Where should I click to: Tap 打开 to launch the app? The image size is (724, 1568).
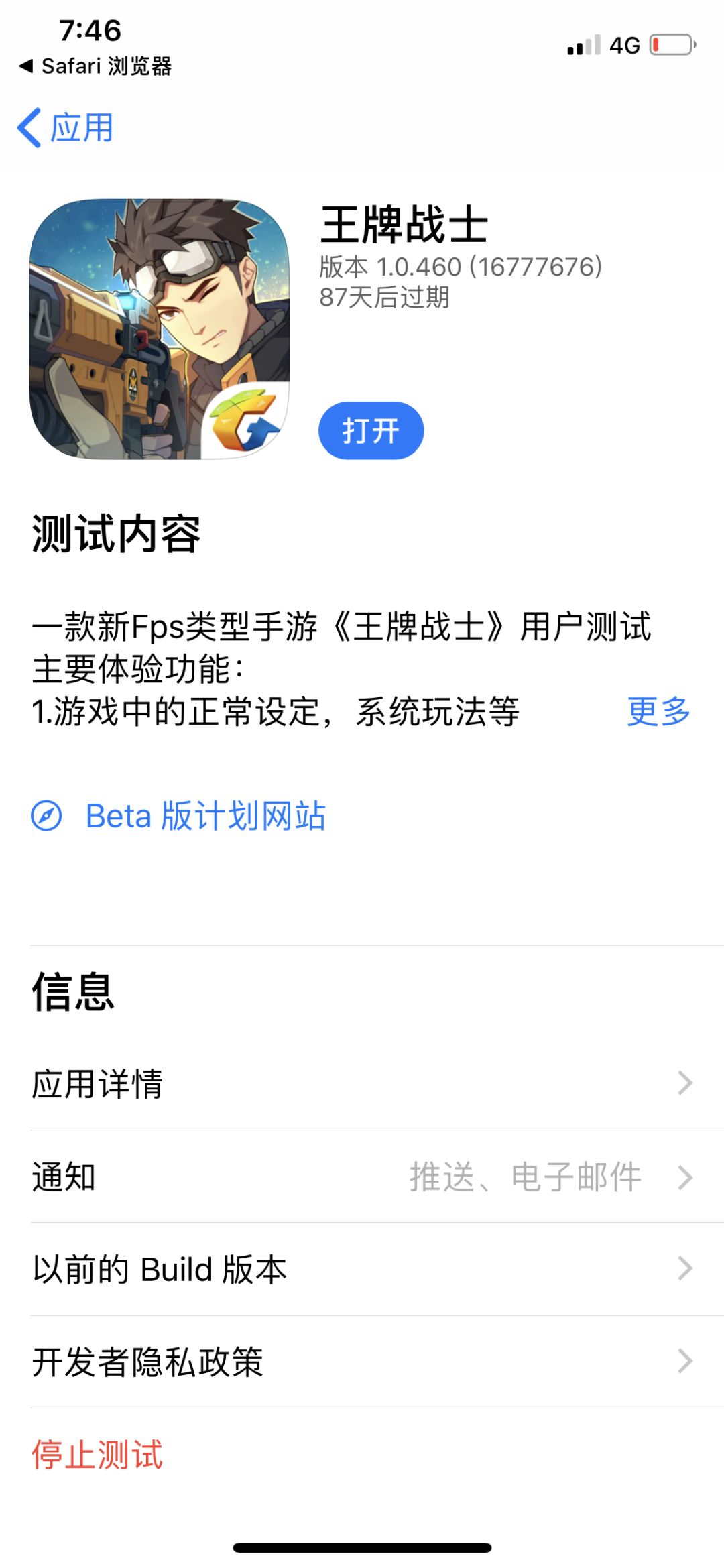tap(371, 430)
